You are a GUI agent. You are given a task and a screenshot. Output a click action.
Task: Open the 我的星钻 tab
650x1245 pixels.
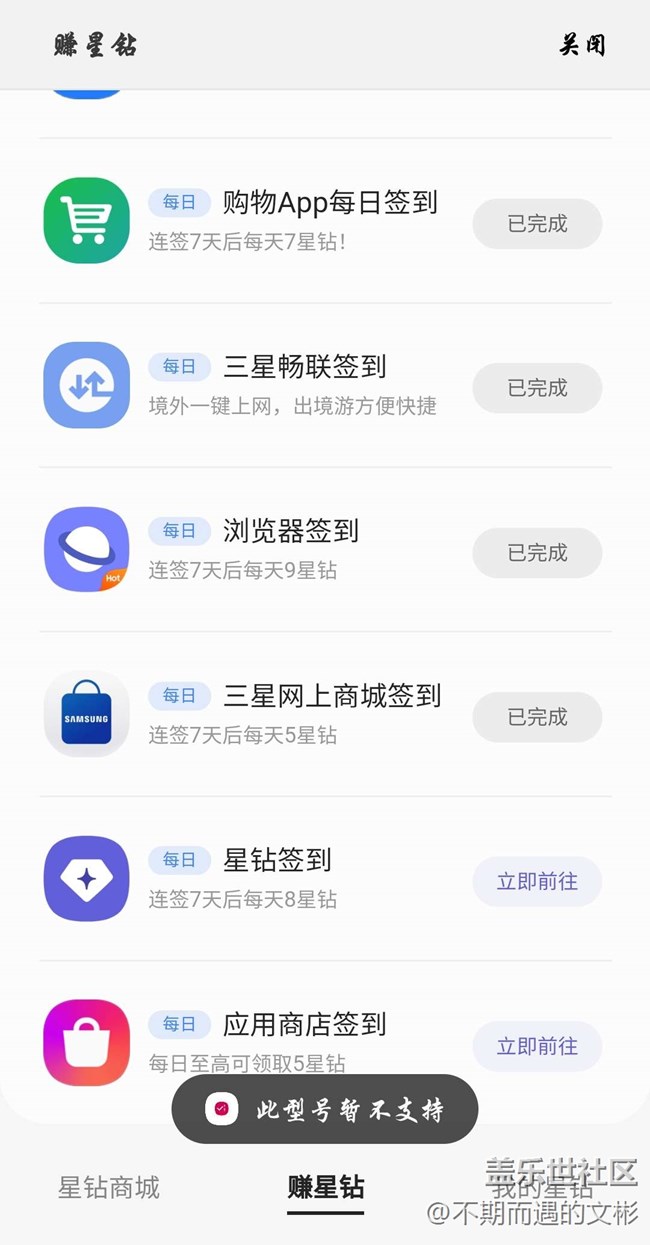(543, 1188)
